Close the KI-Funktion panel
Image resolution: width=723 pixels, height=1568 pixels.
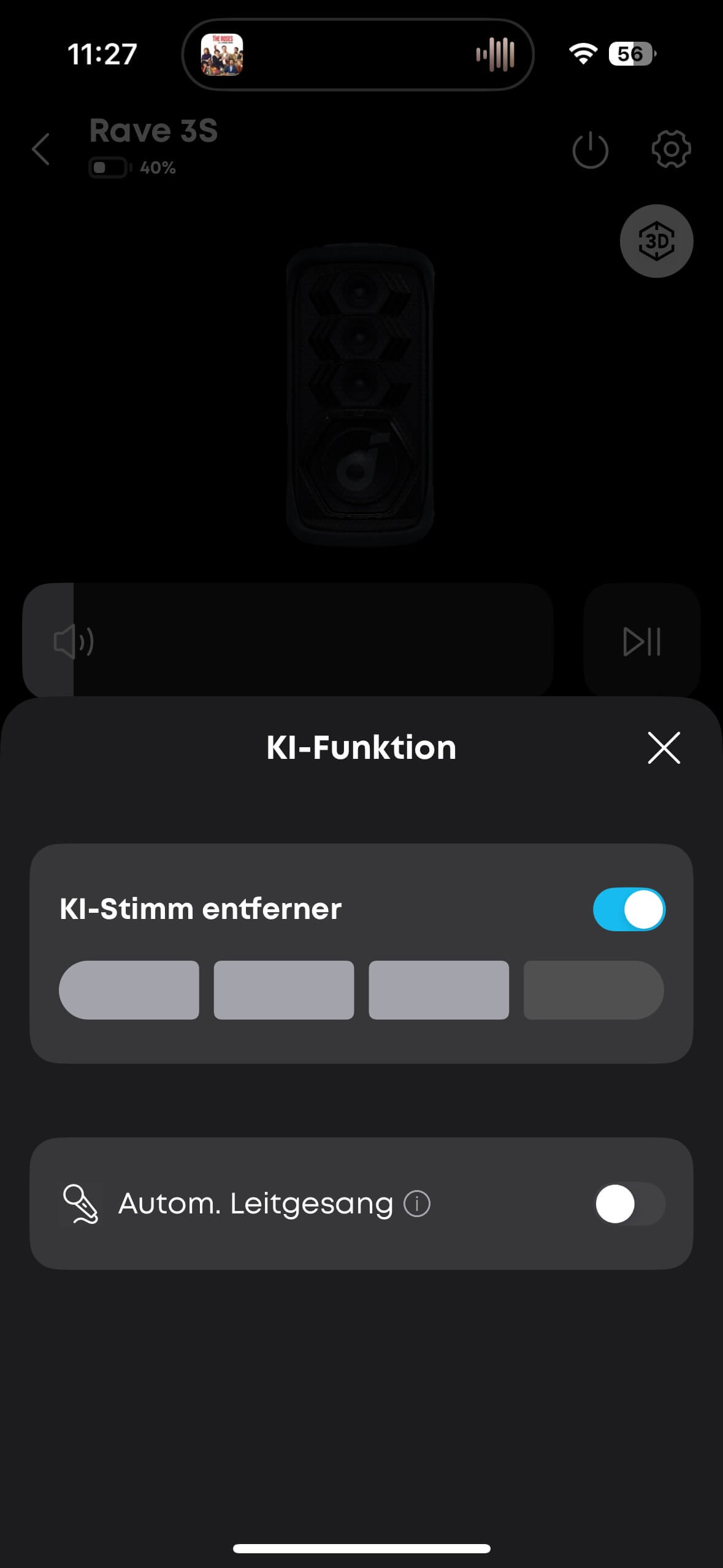tap(664, 748)
